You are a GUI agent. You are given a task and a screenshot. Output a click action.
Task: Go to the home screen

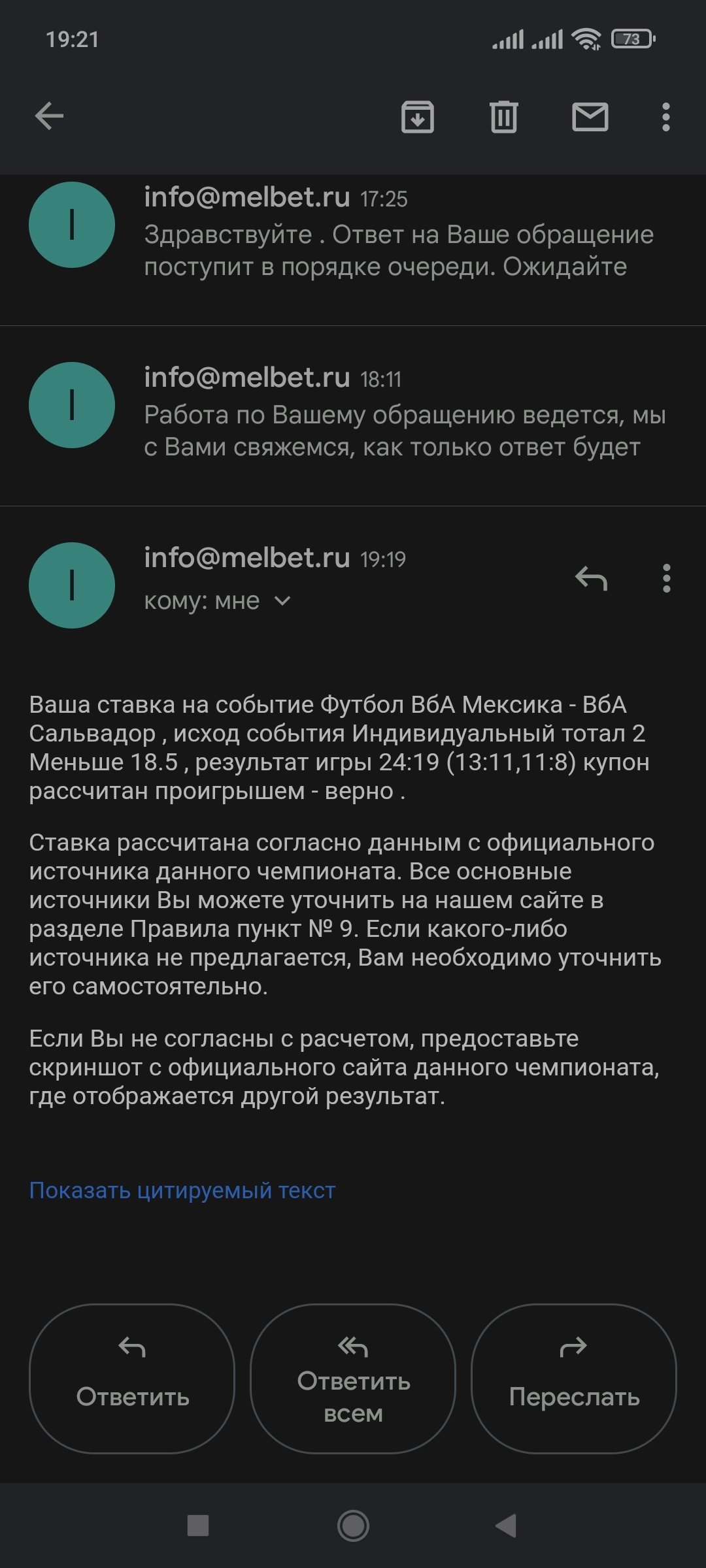tap(353, 1526)
